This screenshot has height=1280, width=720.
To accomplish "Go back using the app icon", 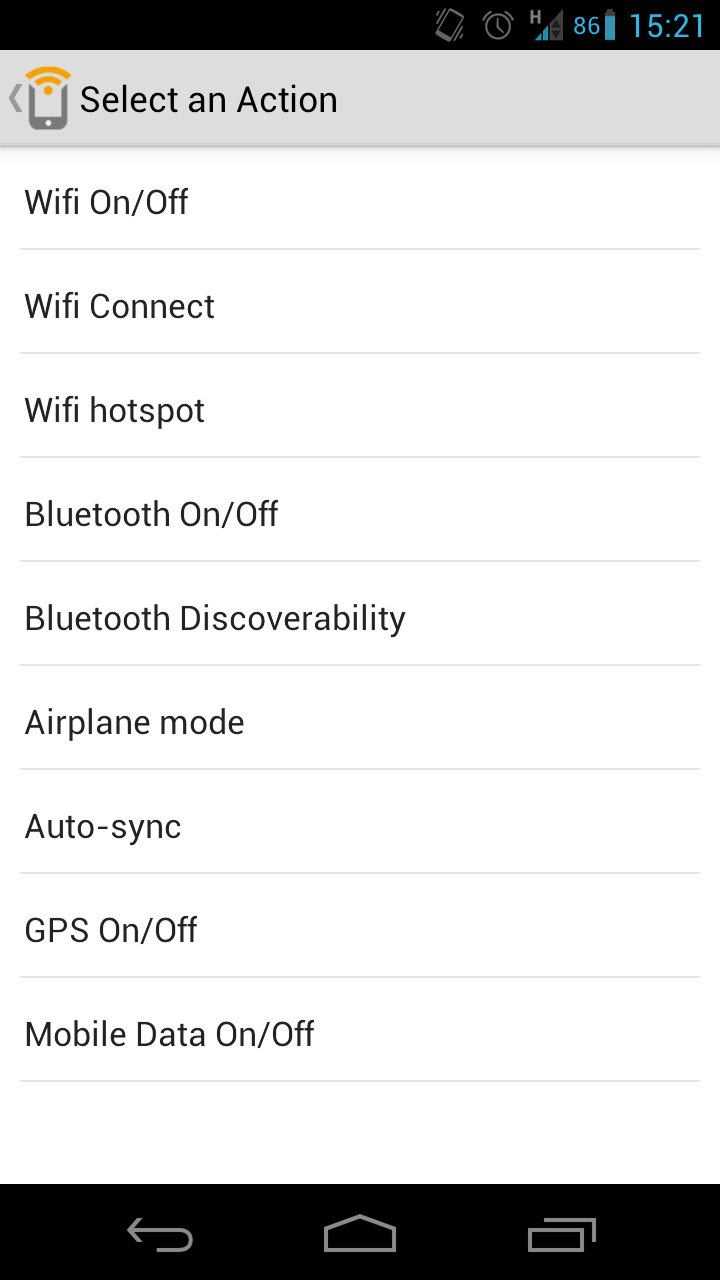I will point(40,98).
